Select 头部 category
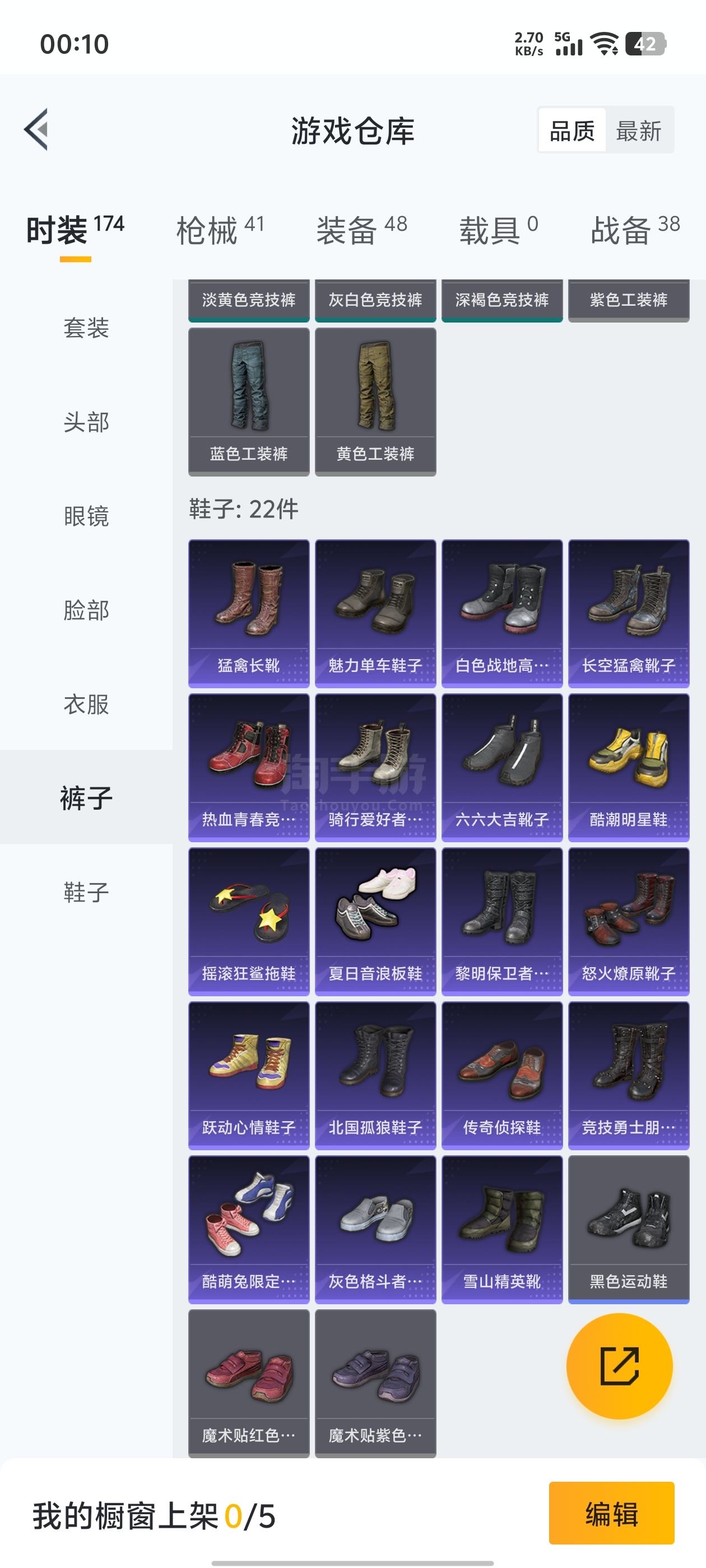This screenshot has width=706, height=1568. pos(86,422)
